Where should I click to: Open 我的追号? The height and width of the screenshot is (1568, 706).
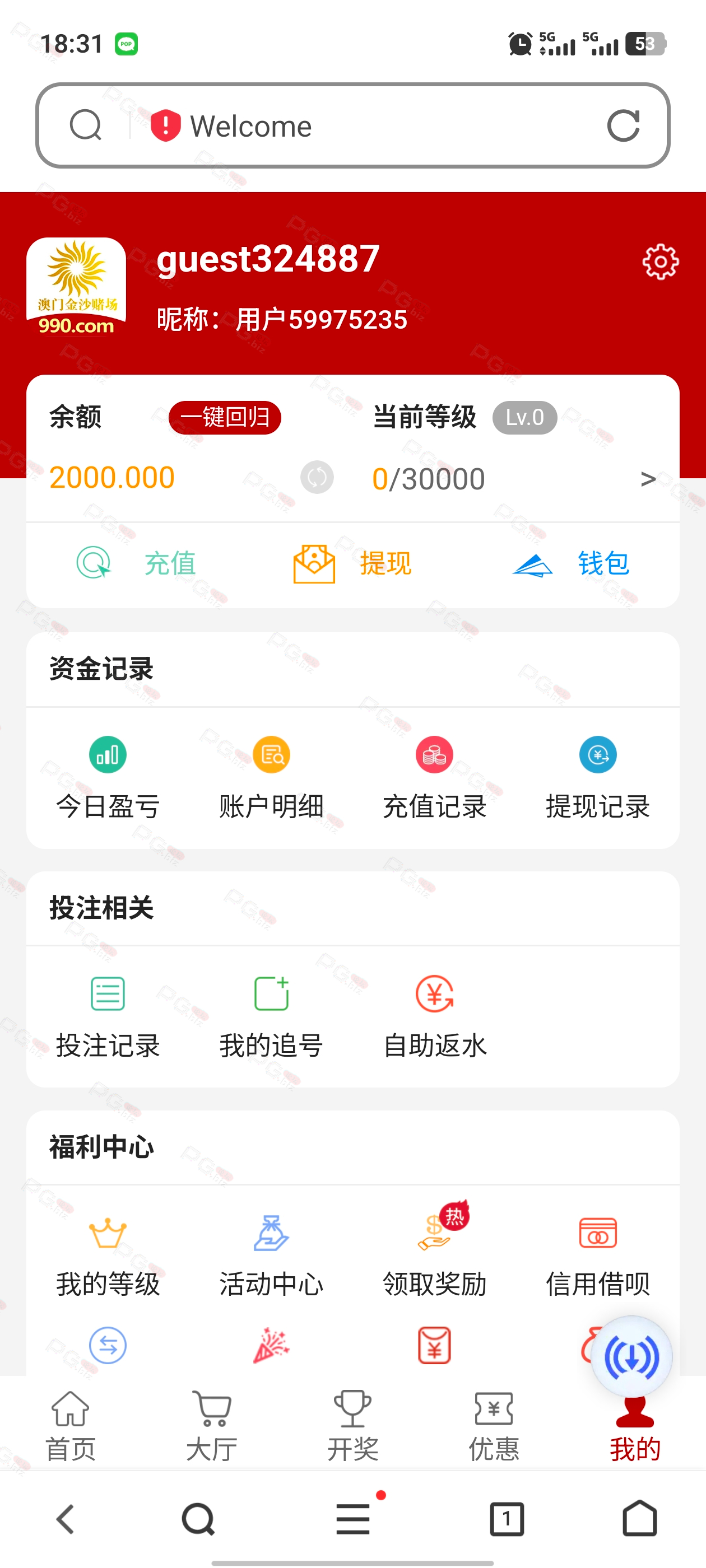coord(271,1016)
